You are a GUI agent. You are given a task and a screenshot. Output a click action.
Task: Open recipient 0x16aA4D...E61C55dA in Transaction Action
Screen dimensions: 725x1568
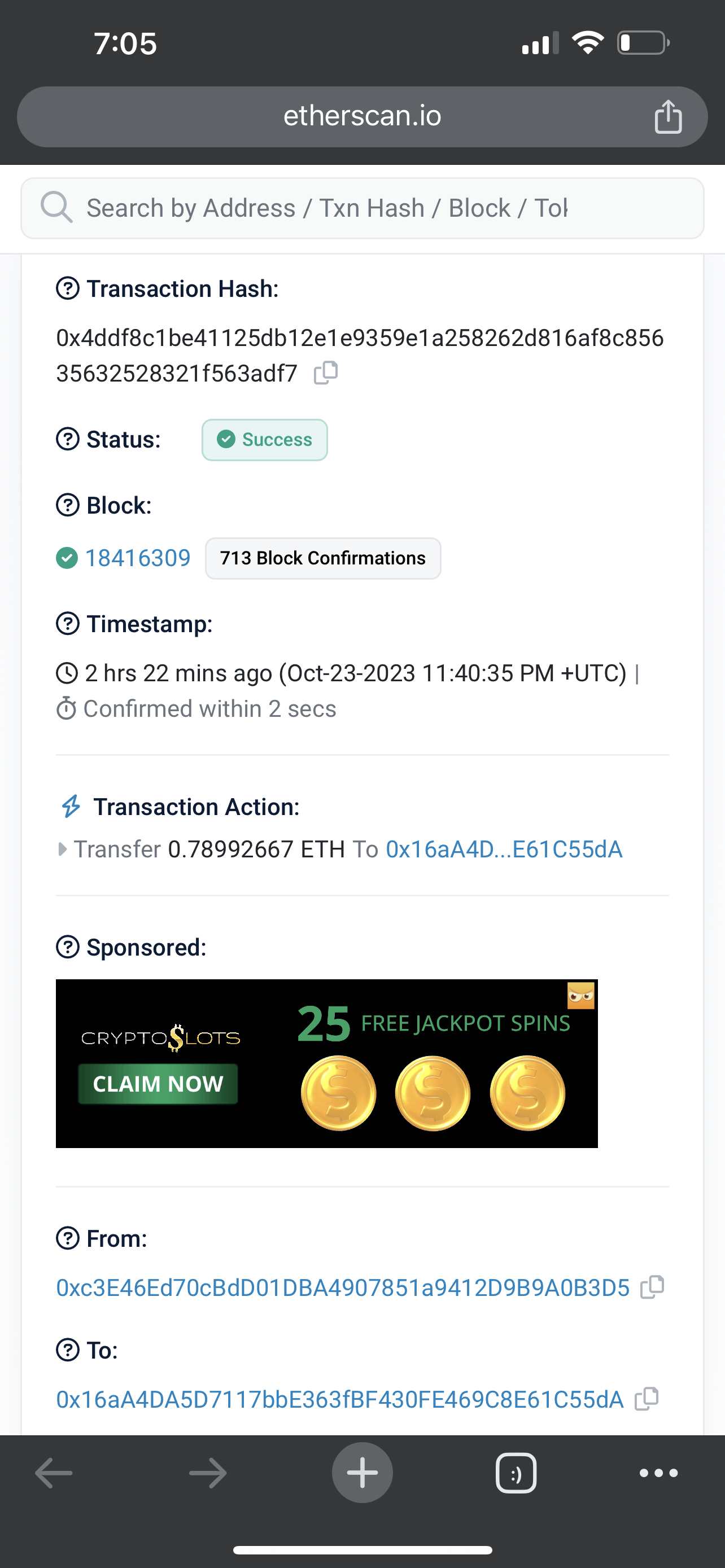tap(504, 849)
